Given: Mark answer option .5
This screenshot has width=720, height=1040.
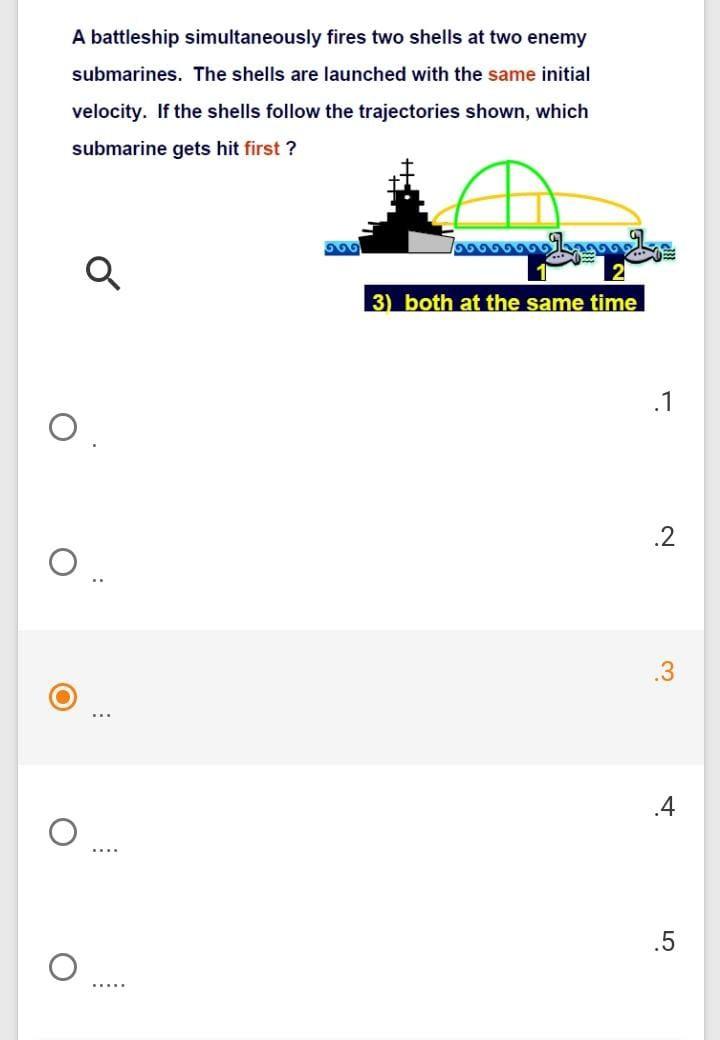Looking at the screenshot, I should point(62,966).
